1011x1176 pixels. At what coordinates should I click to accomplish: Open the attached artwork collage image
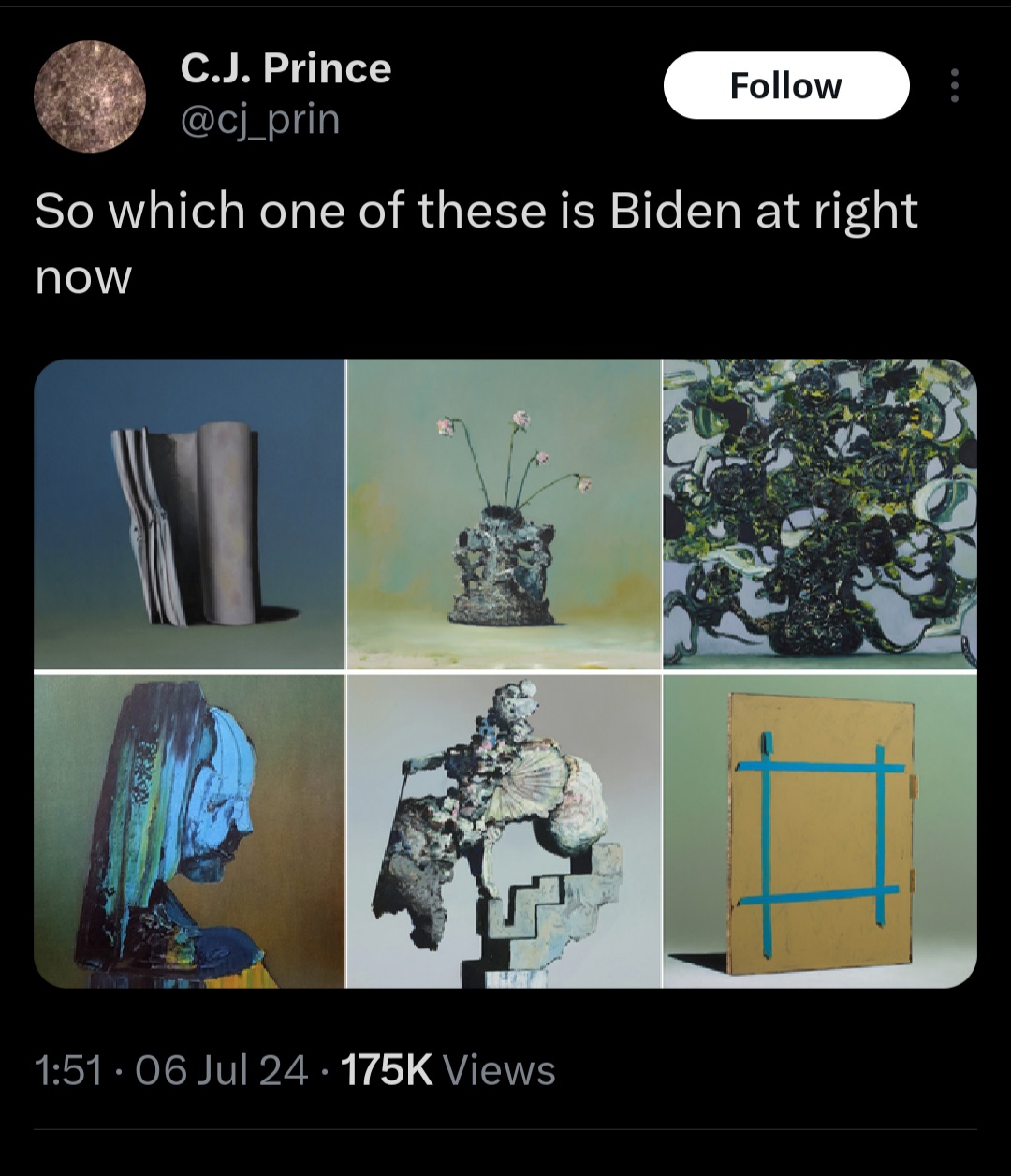[505, 673]
